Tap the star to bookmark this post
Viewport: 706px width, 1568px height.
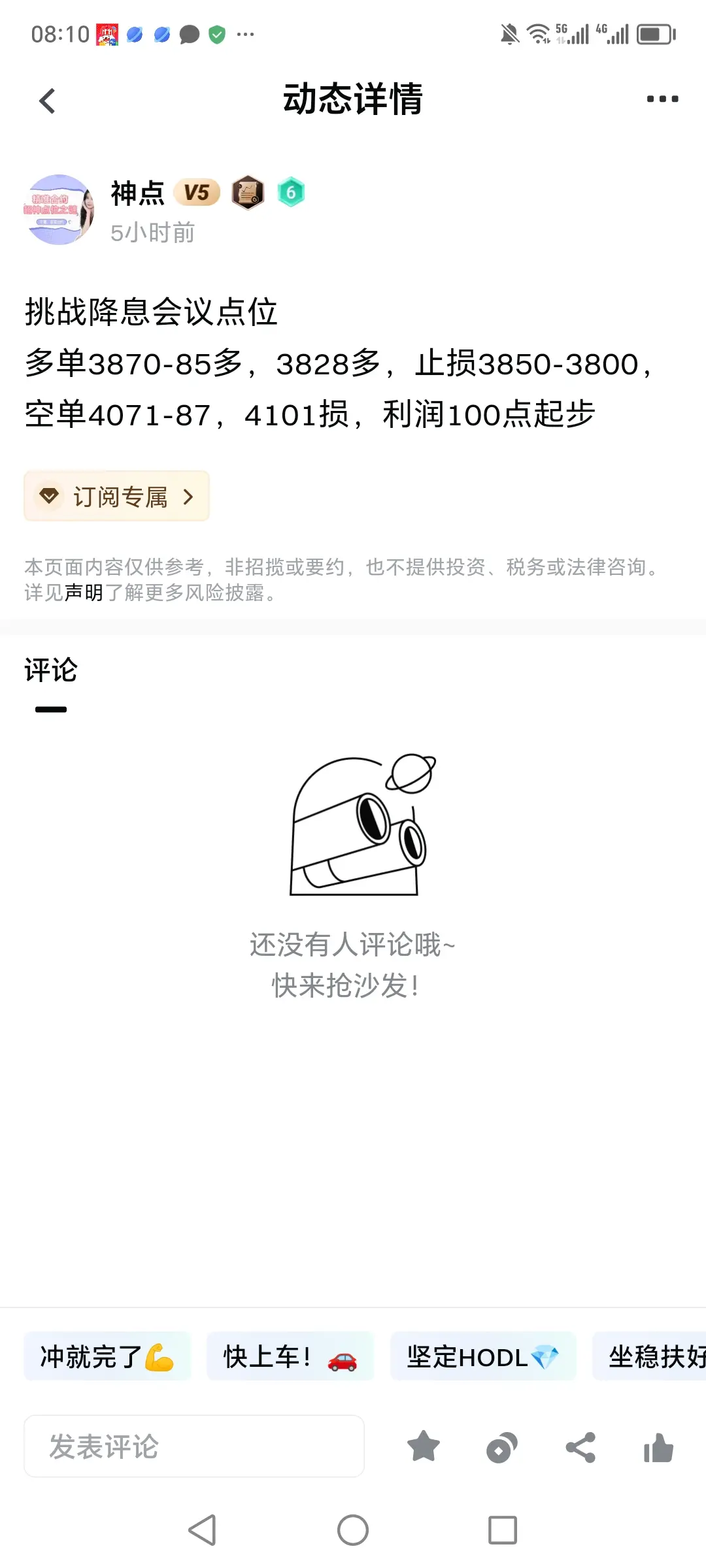(424, 1446)
